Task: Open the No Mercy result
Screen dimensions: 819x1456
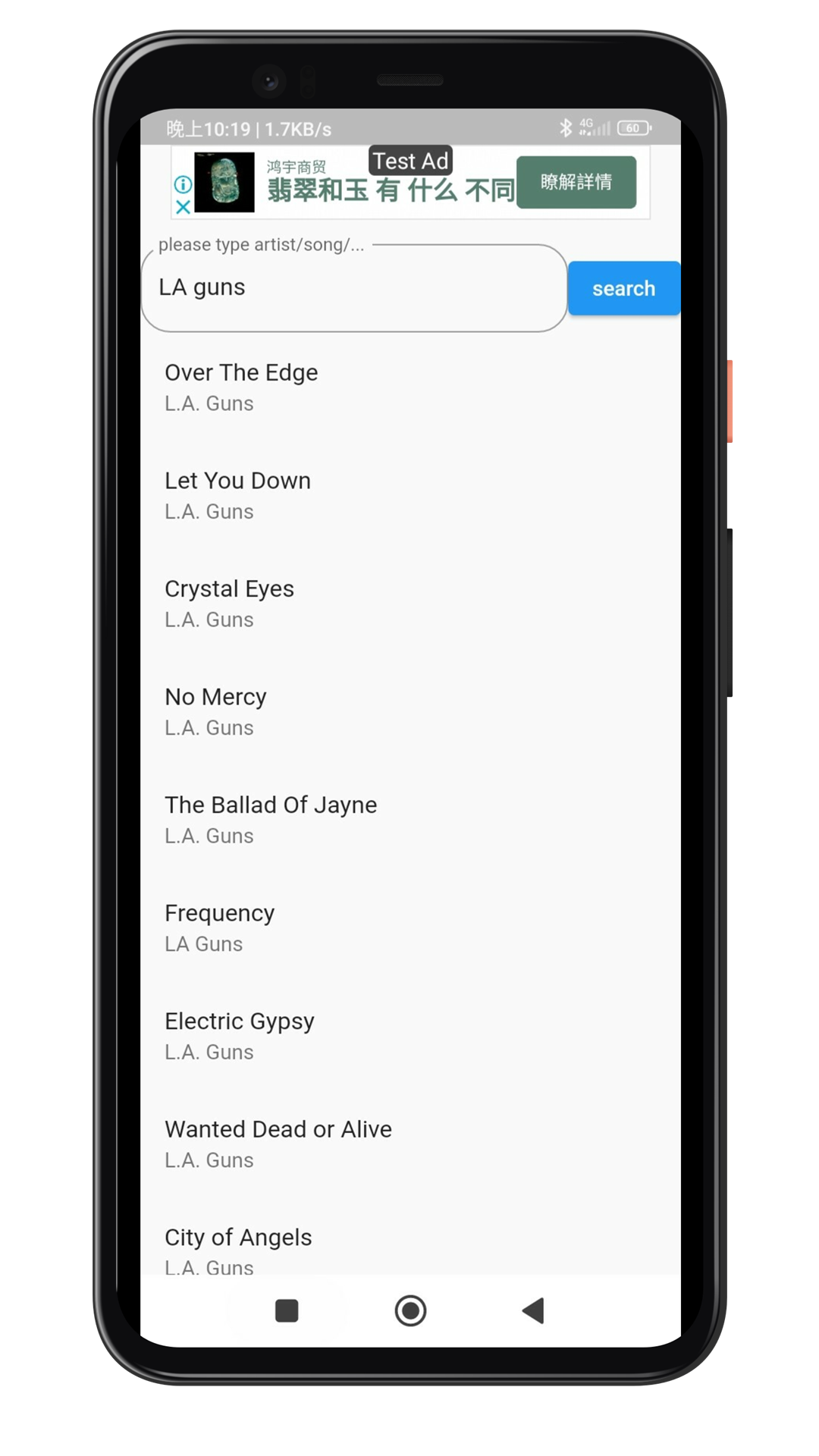Action: pos(410,712)
